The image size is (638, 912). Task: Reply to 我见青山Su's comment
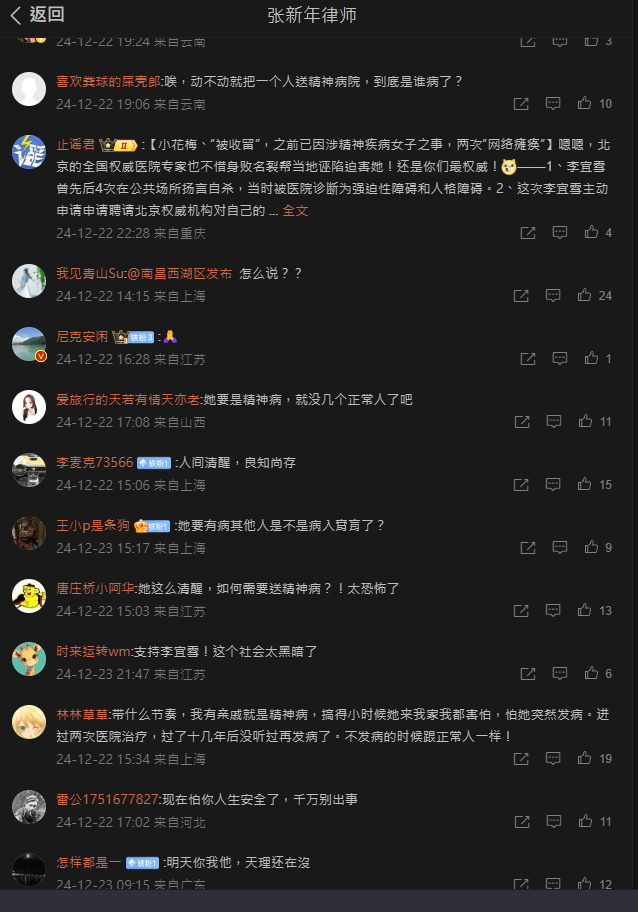(553, 296)
